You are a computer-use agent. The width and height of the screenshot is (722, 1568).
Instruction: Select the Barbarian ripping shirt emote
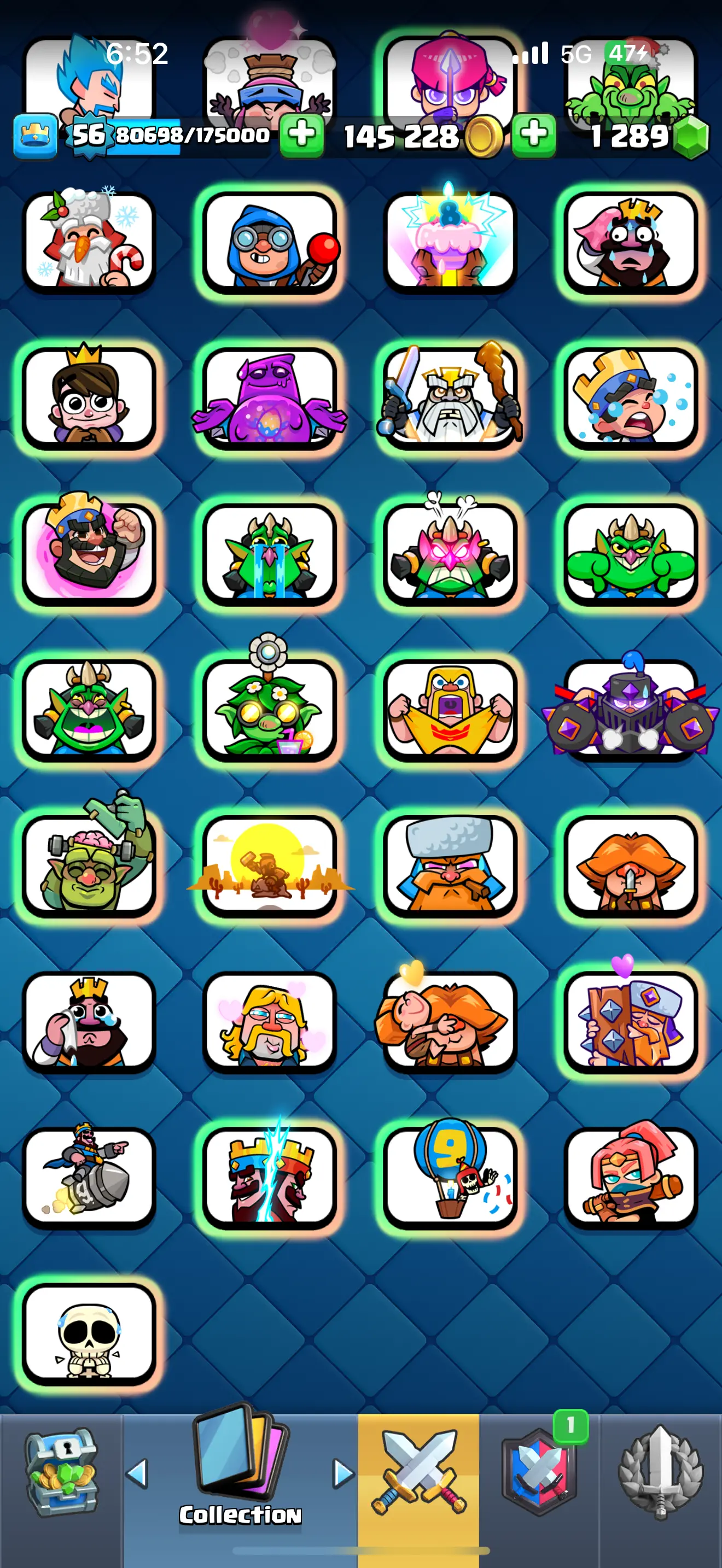coord(450,710)
